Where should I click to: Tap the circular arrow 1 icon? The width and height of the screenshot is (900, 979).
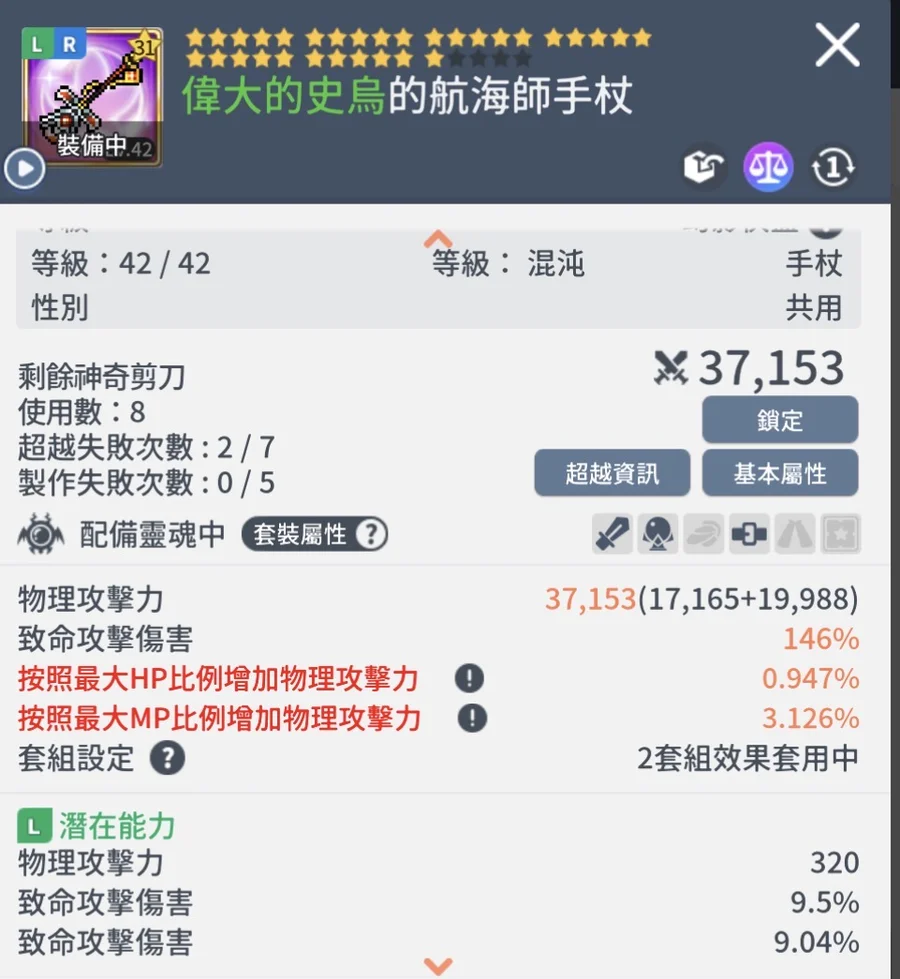pos(832,168)
